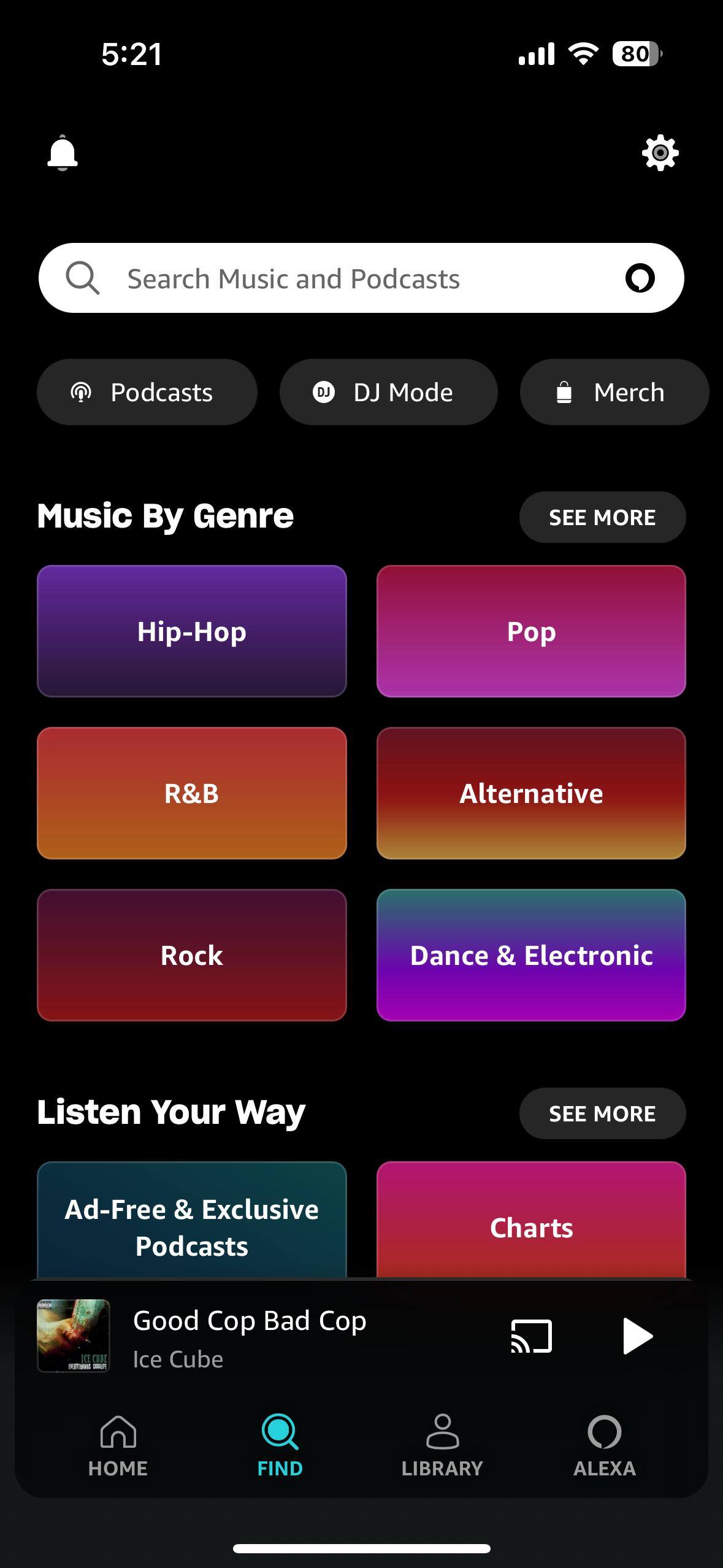Cast Good Cop Bad Cop to a device
The width and height of the screenshot is (723, 1568).
pyautogui.click(x=532, y=1336)
